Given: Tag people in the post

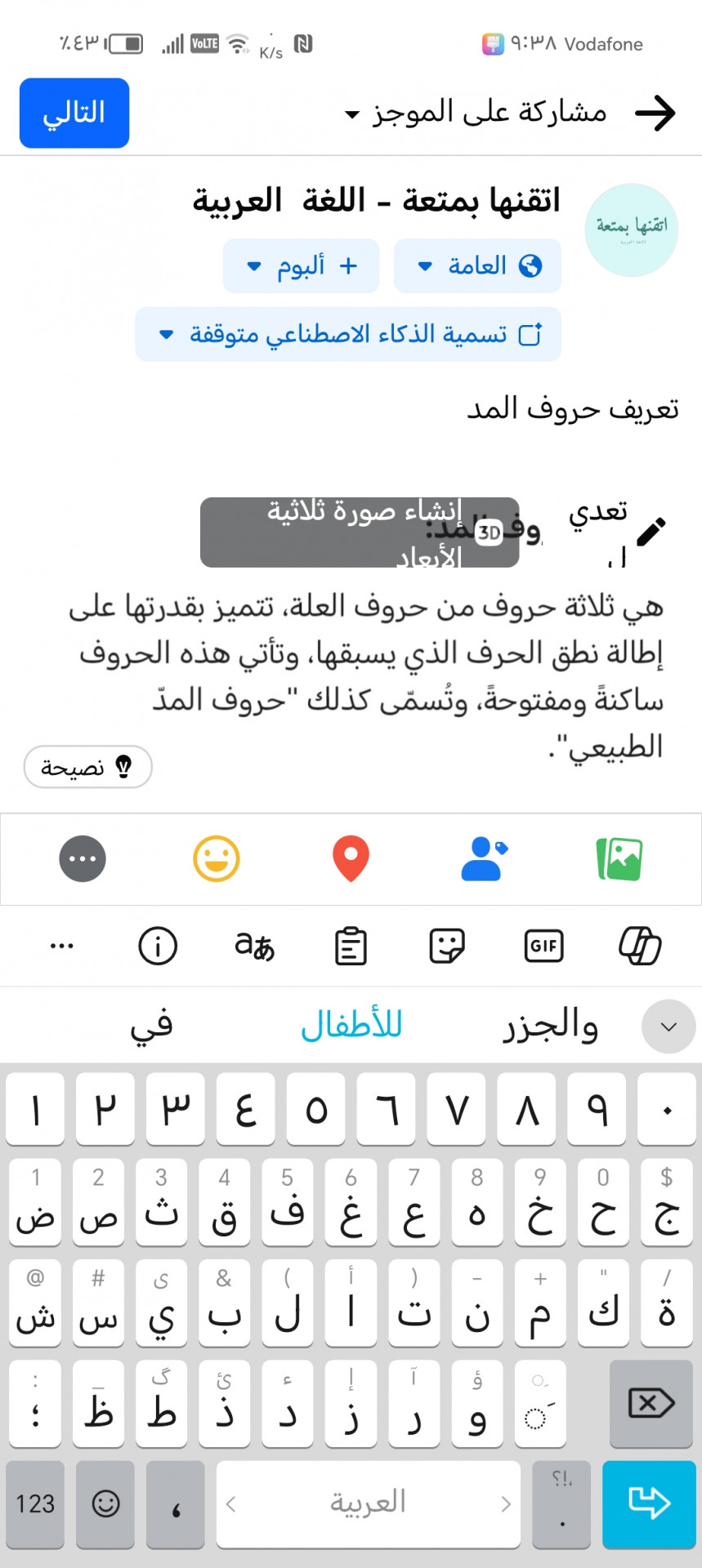Looking at the screenshot, I should tap(484, 859).
